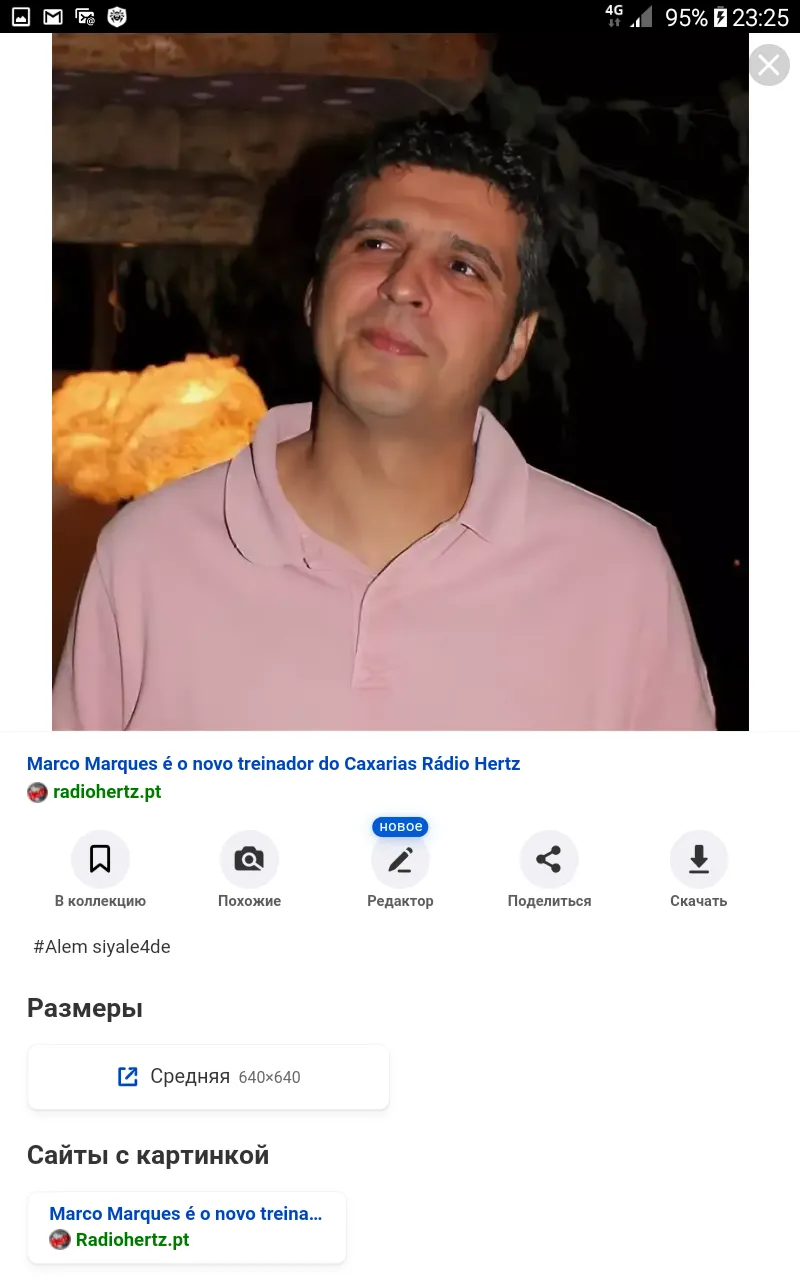The width and height of the screenshot is (800, 1280).
Task: Tap the #Alem siyale4de hashtag
Action: [x=102, y=947]
